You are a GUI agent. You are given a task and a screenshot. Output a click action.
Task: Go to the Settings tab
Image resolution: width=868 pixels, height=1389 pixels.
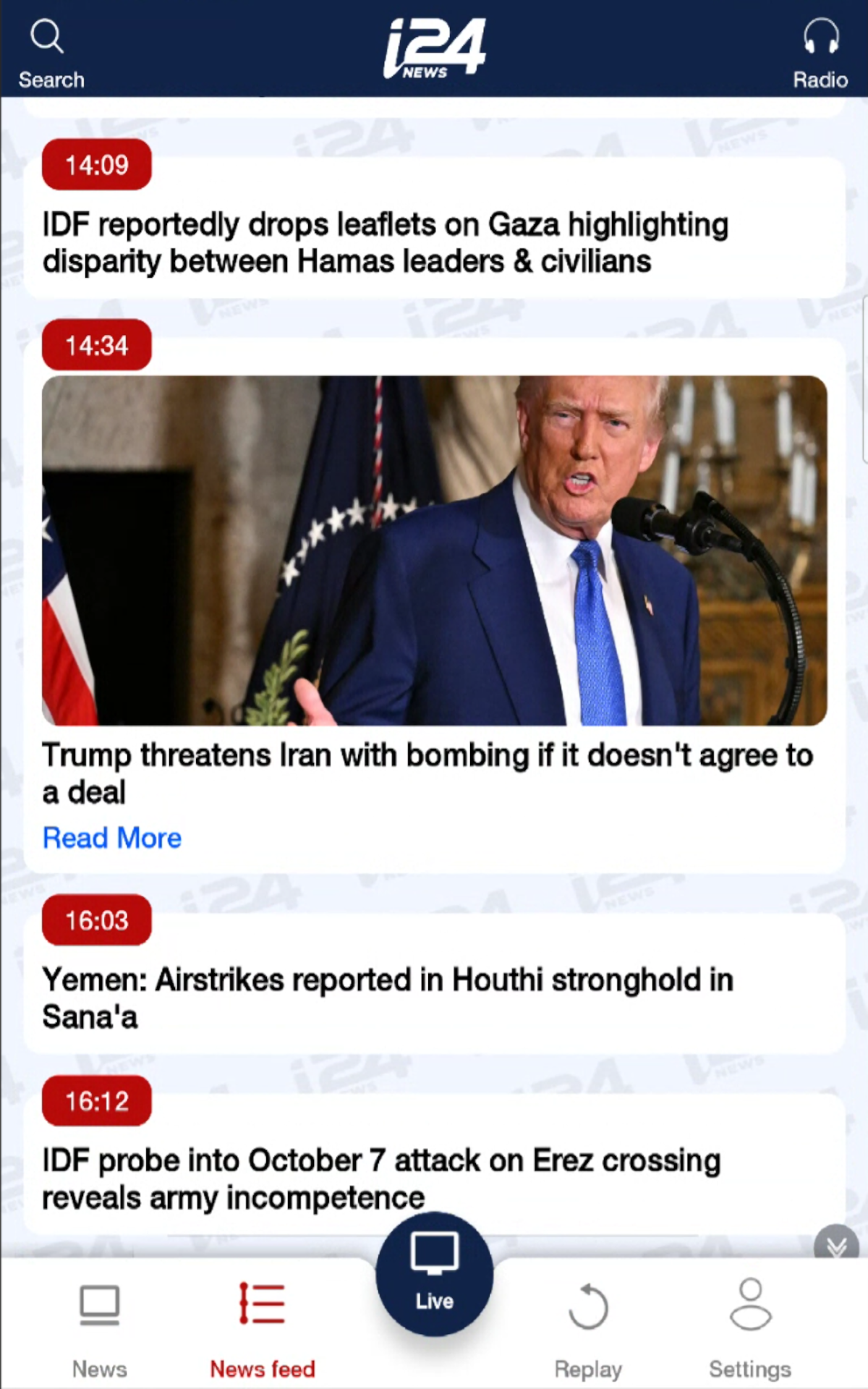(750, 1330)
